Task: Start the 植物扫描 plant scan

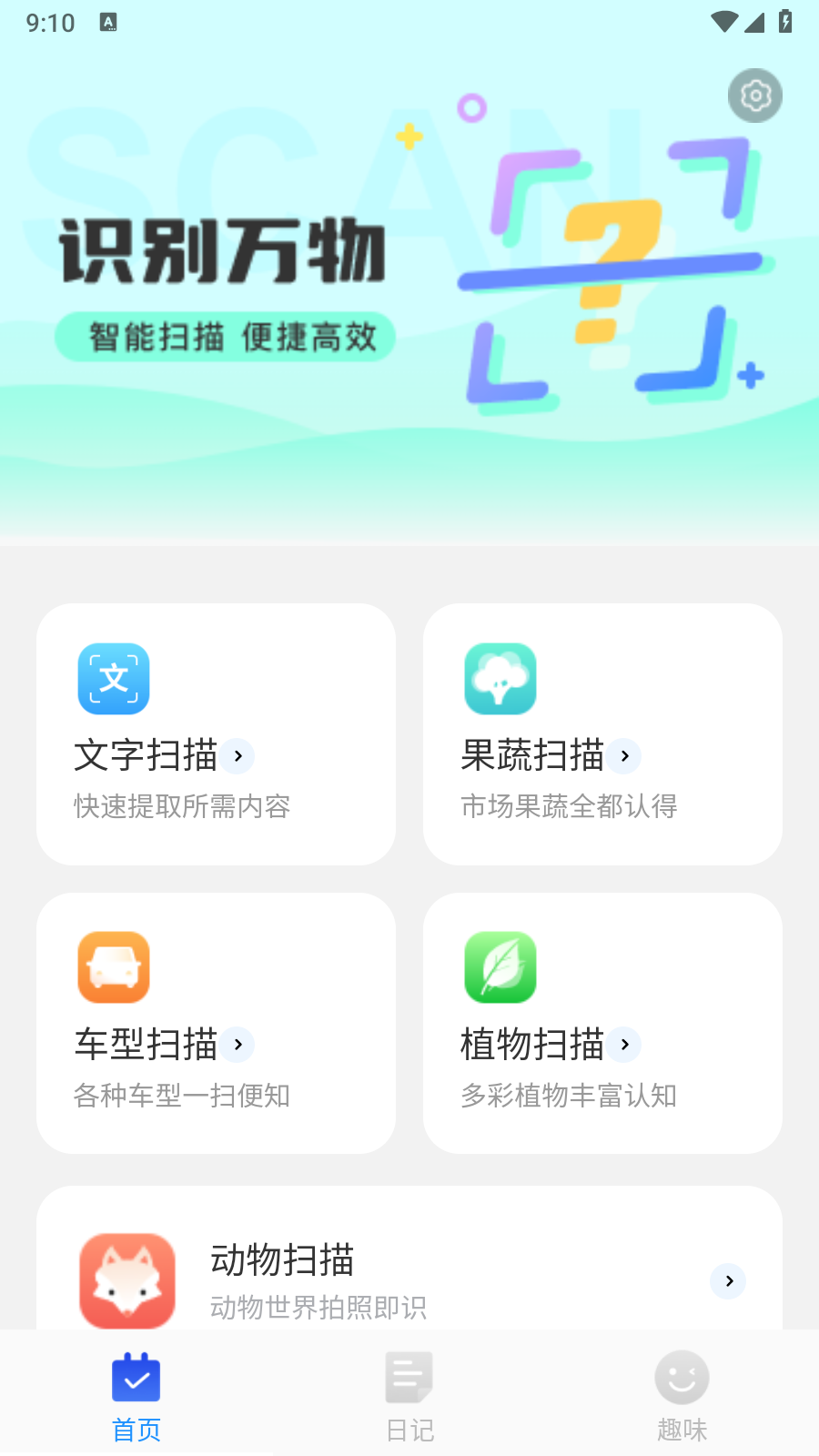Action: coord(602,1022)
